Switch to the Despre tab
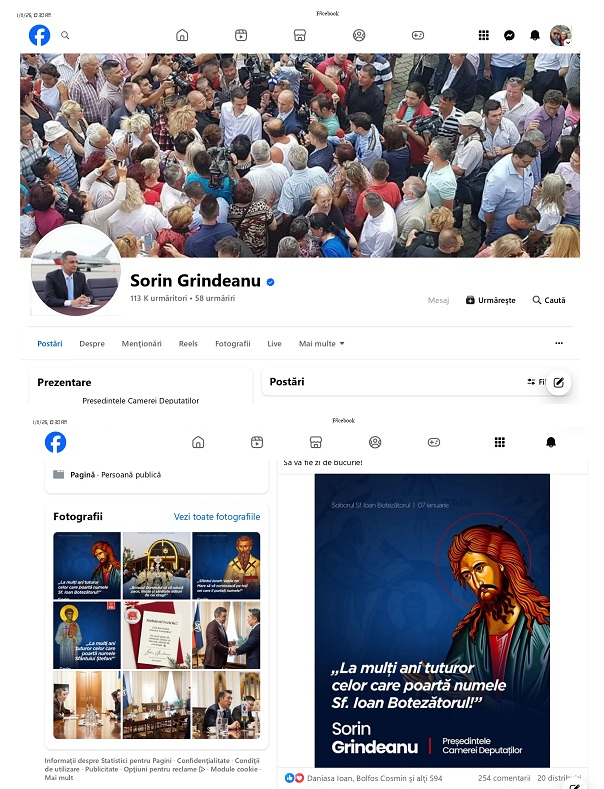Screen dimensions: 604x789 coord(92,344)
